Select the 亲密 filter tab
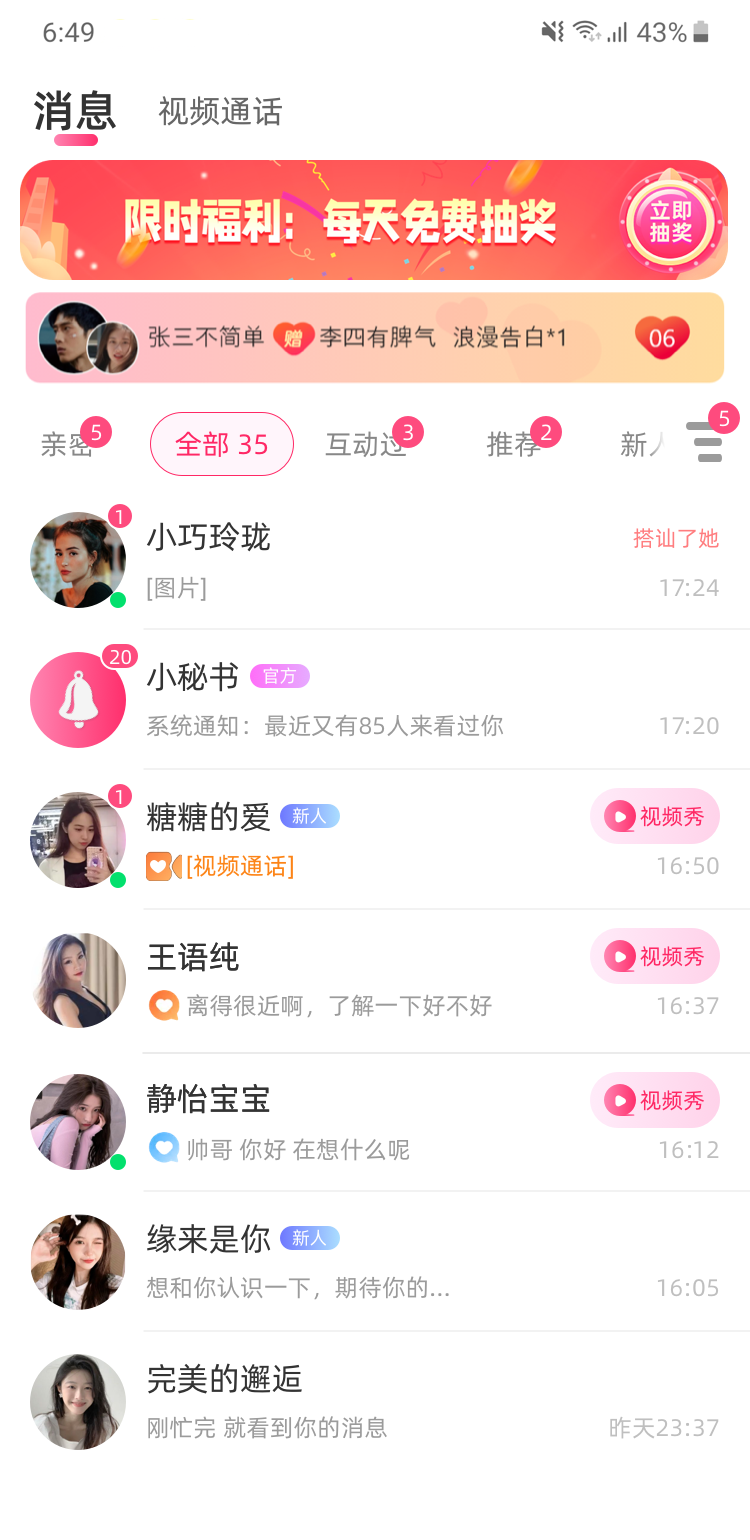The image size is (750, 1540). [x=67, y=444]
